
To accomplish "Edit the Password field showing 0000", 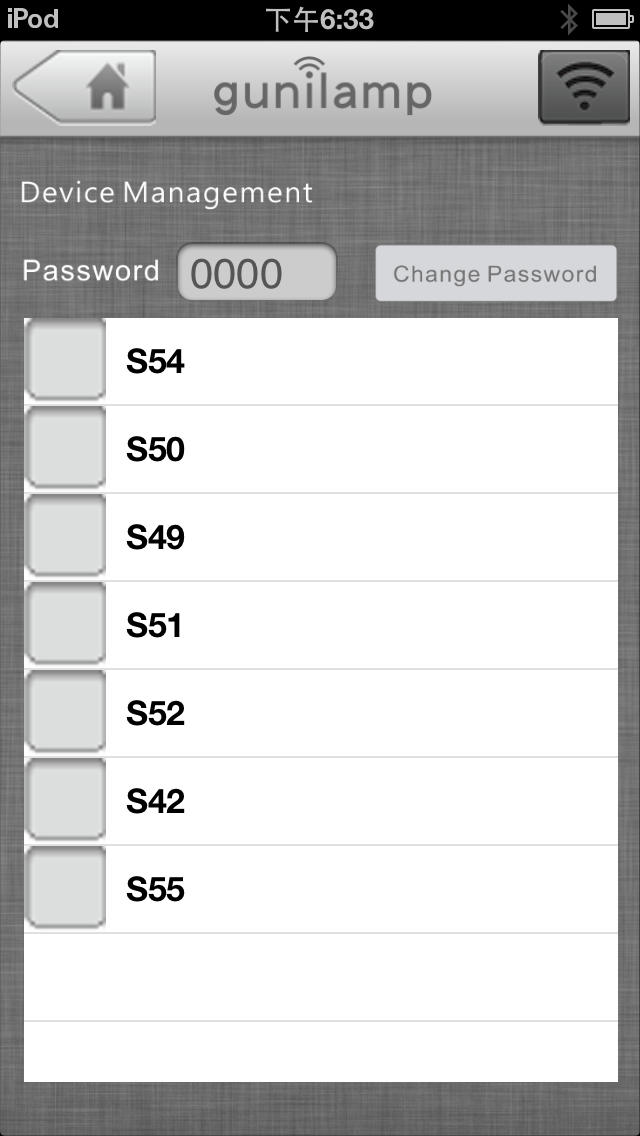I will [257, 272].
